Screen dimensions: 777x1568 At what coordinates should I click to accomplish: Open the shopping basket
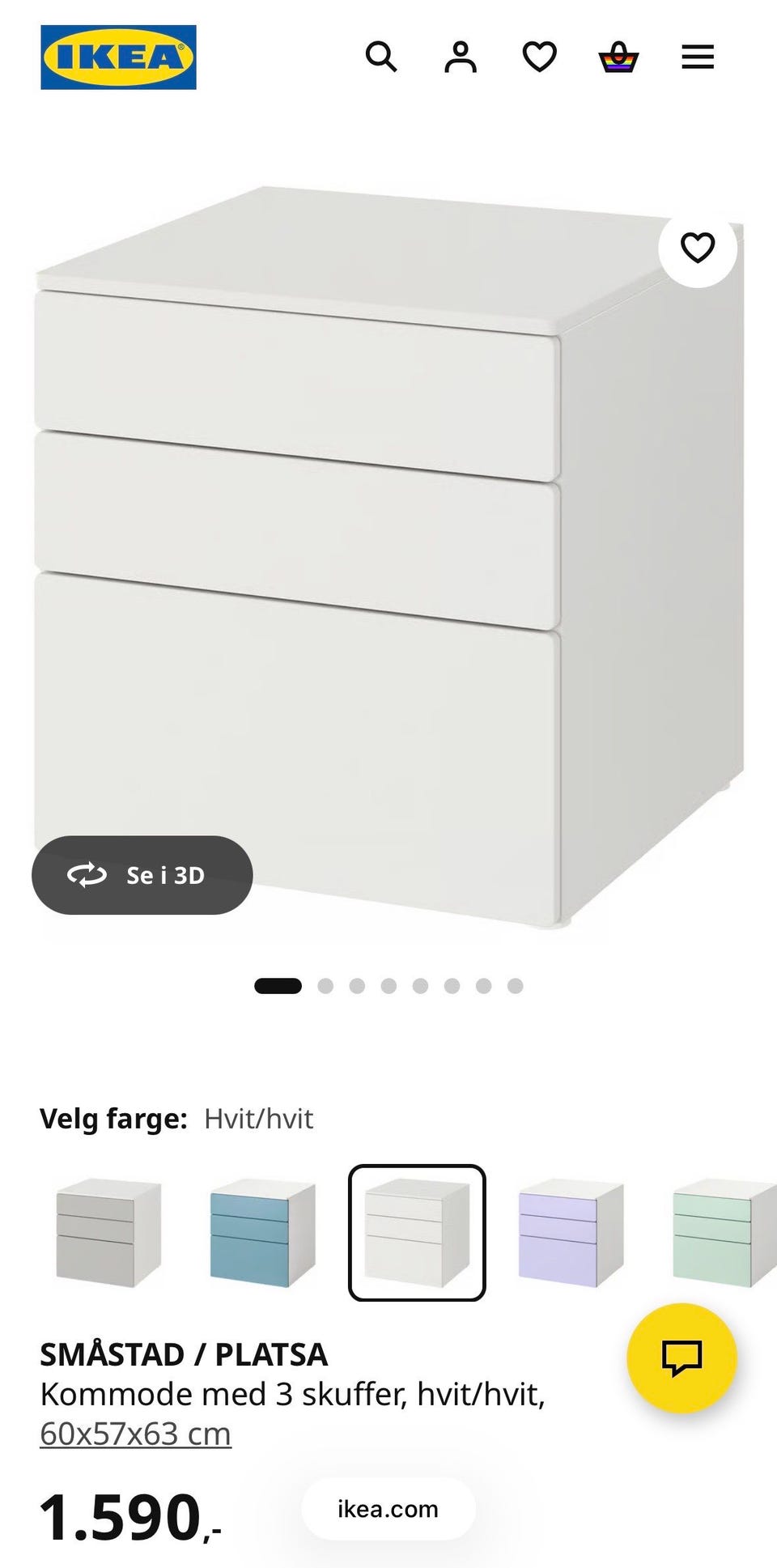point(619,57)
